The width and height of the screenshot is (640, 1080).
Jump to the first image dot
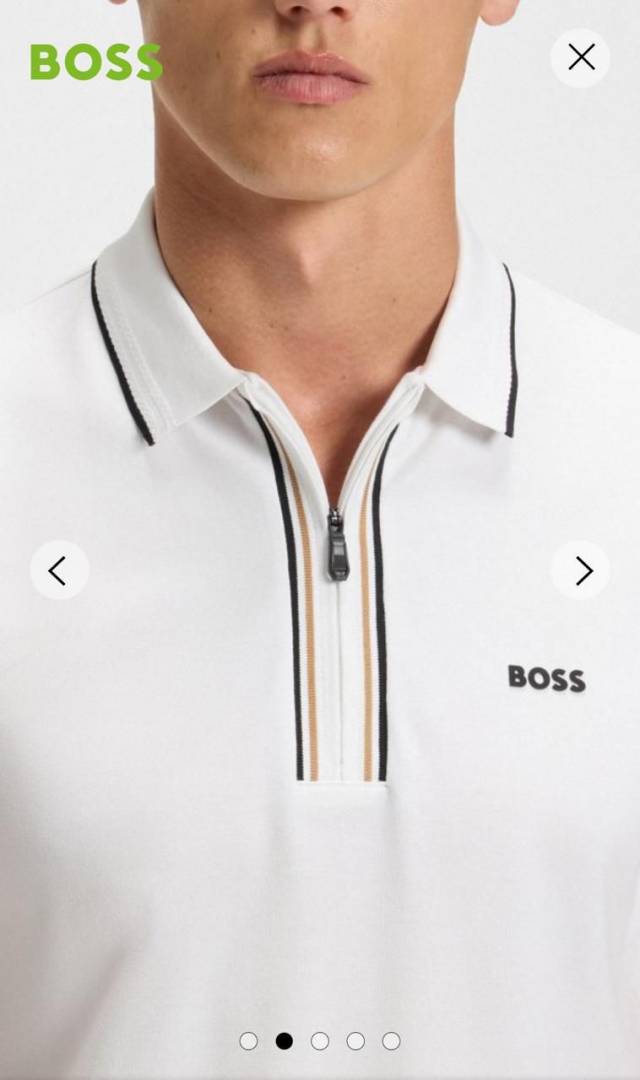249,1041
